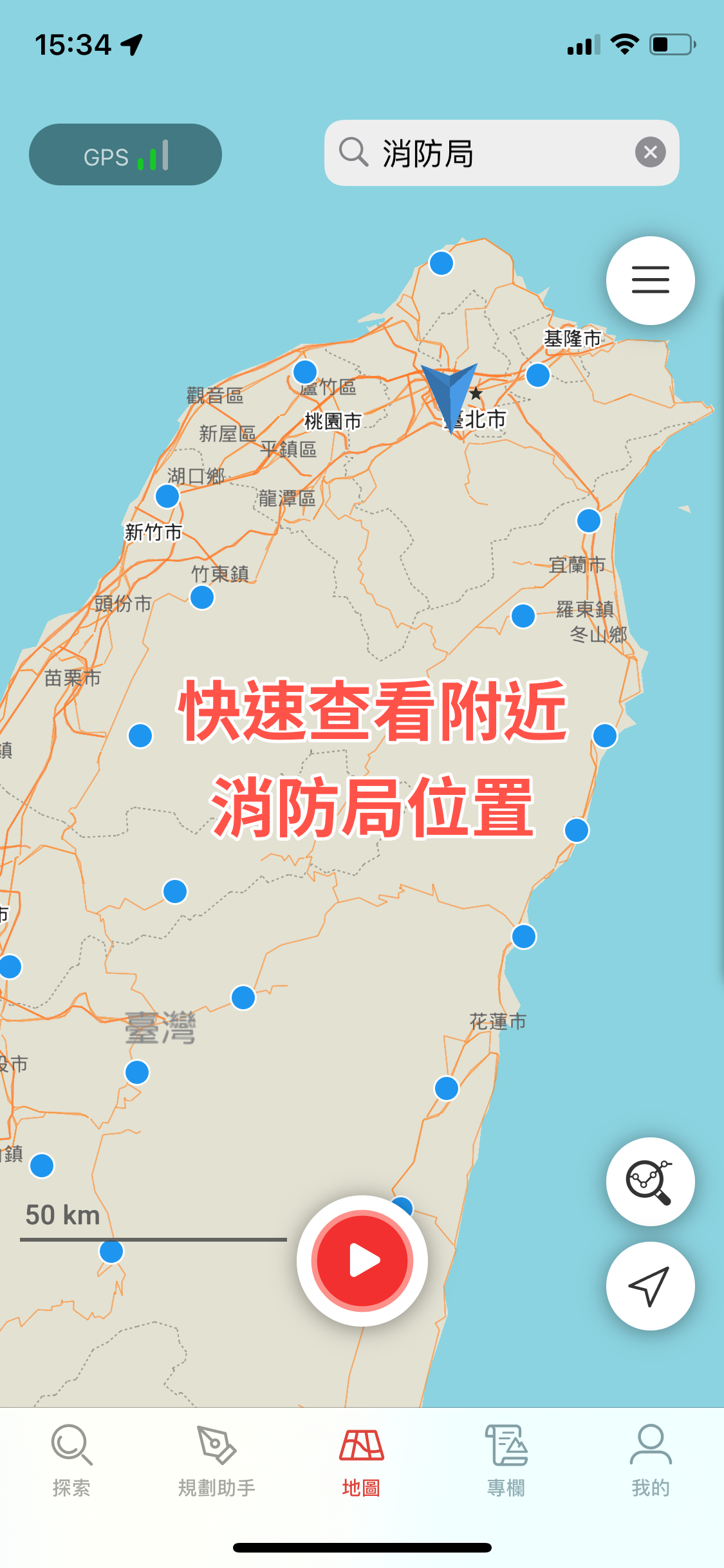Tap the GPS signal indicator

(125, 155)
